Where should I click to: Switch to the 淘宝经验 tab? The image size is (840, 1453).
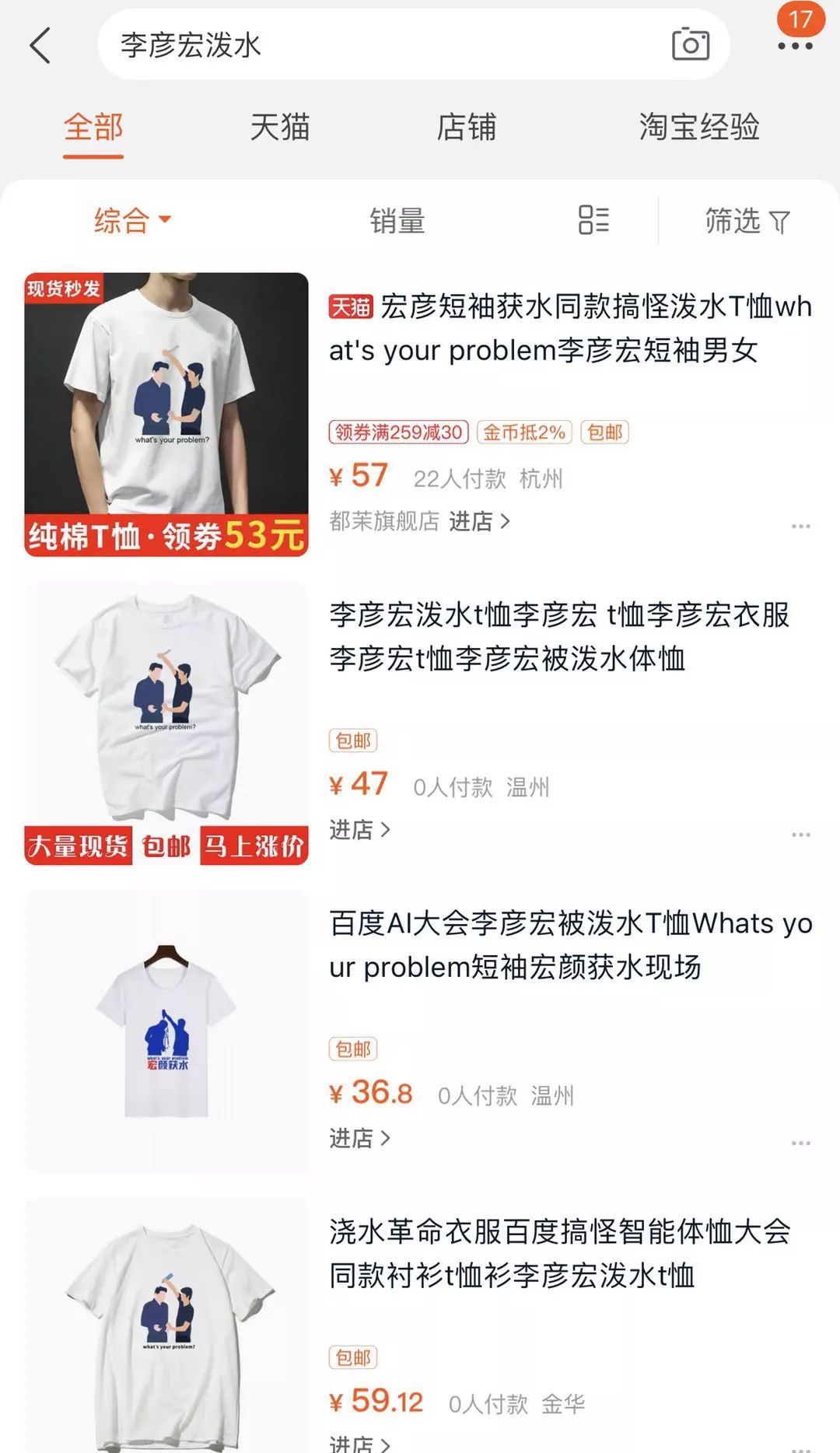click(698, 127)
